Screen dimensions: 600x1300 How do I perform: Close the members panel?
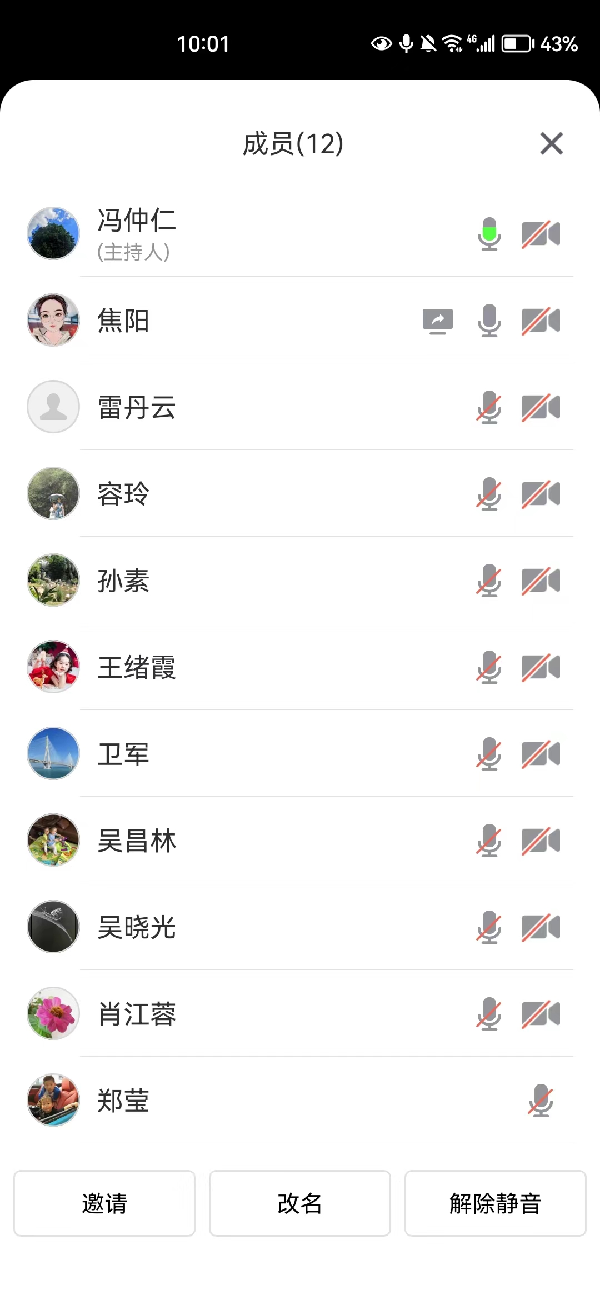click(551, 144)
